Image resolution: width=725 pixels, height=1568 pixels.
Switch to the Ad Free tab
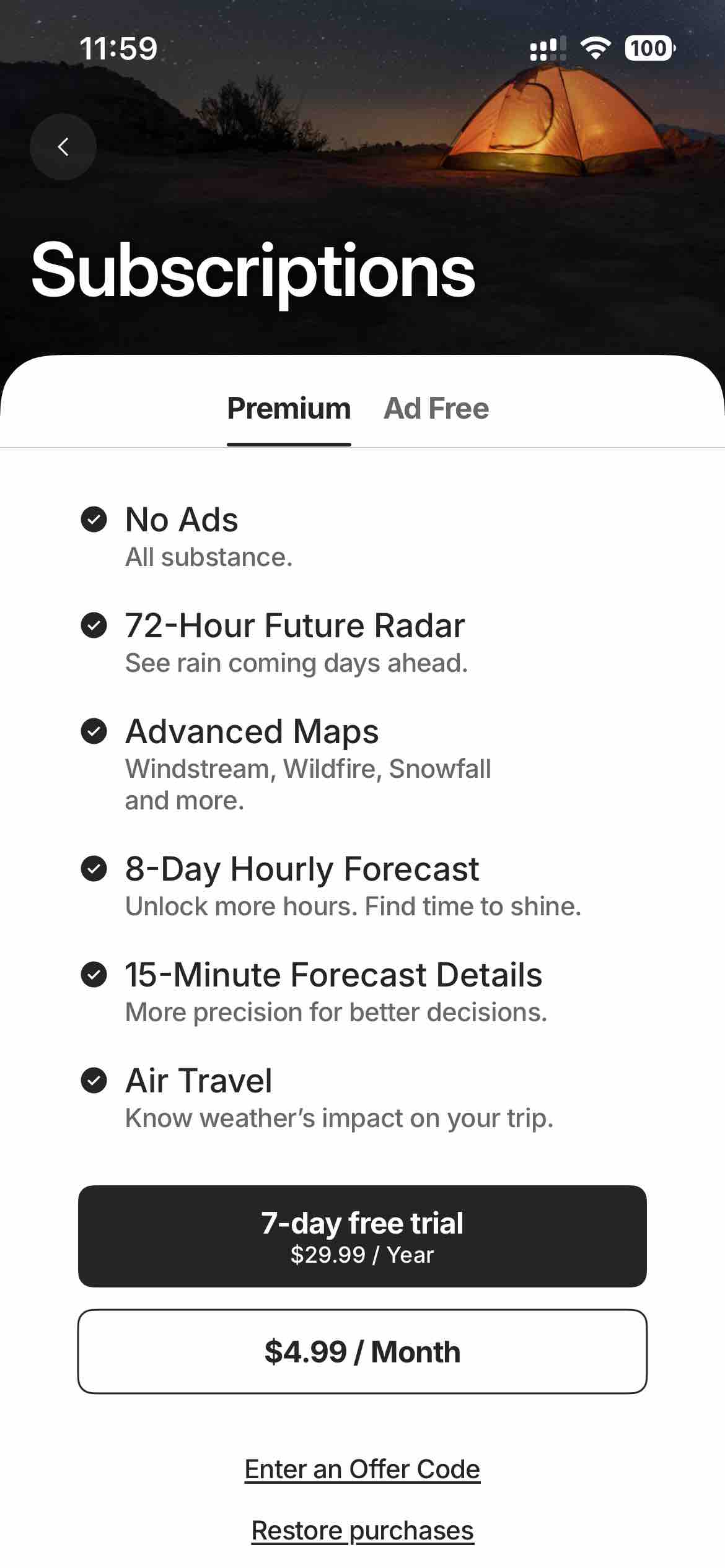point(436,408)
